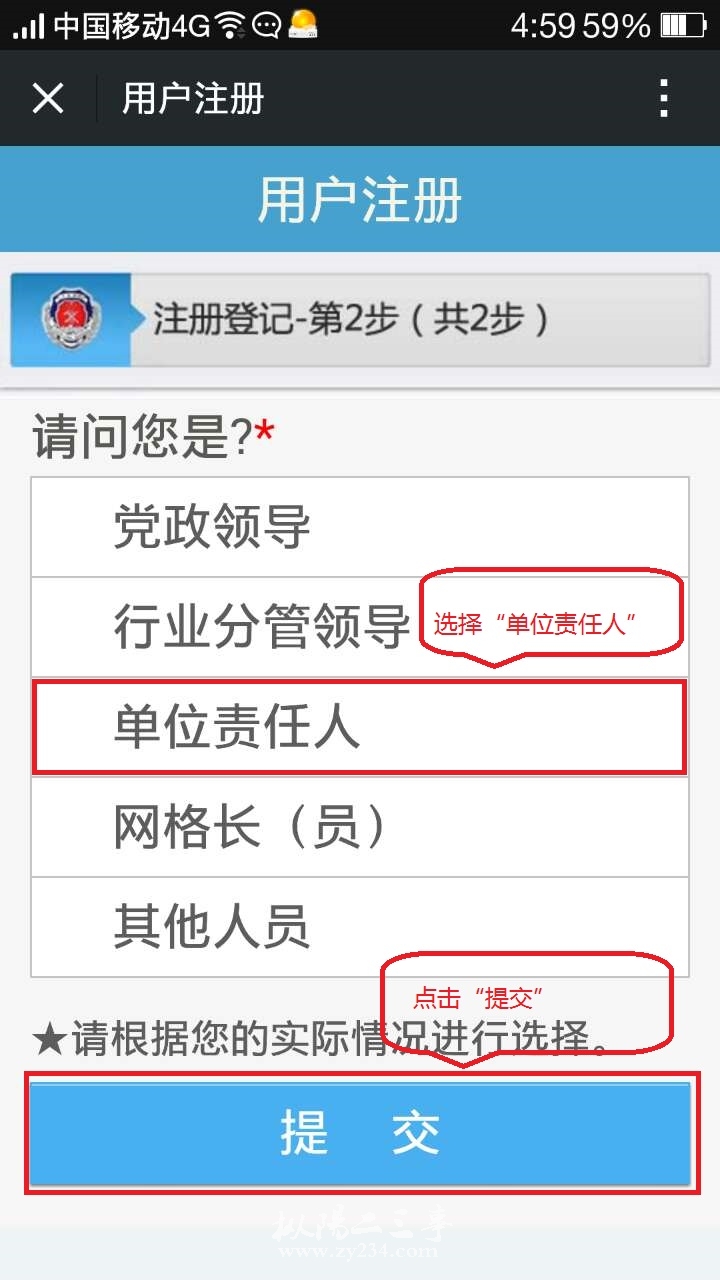Choose 行业分管领导 as your role

click(262, 627)
